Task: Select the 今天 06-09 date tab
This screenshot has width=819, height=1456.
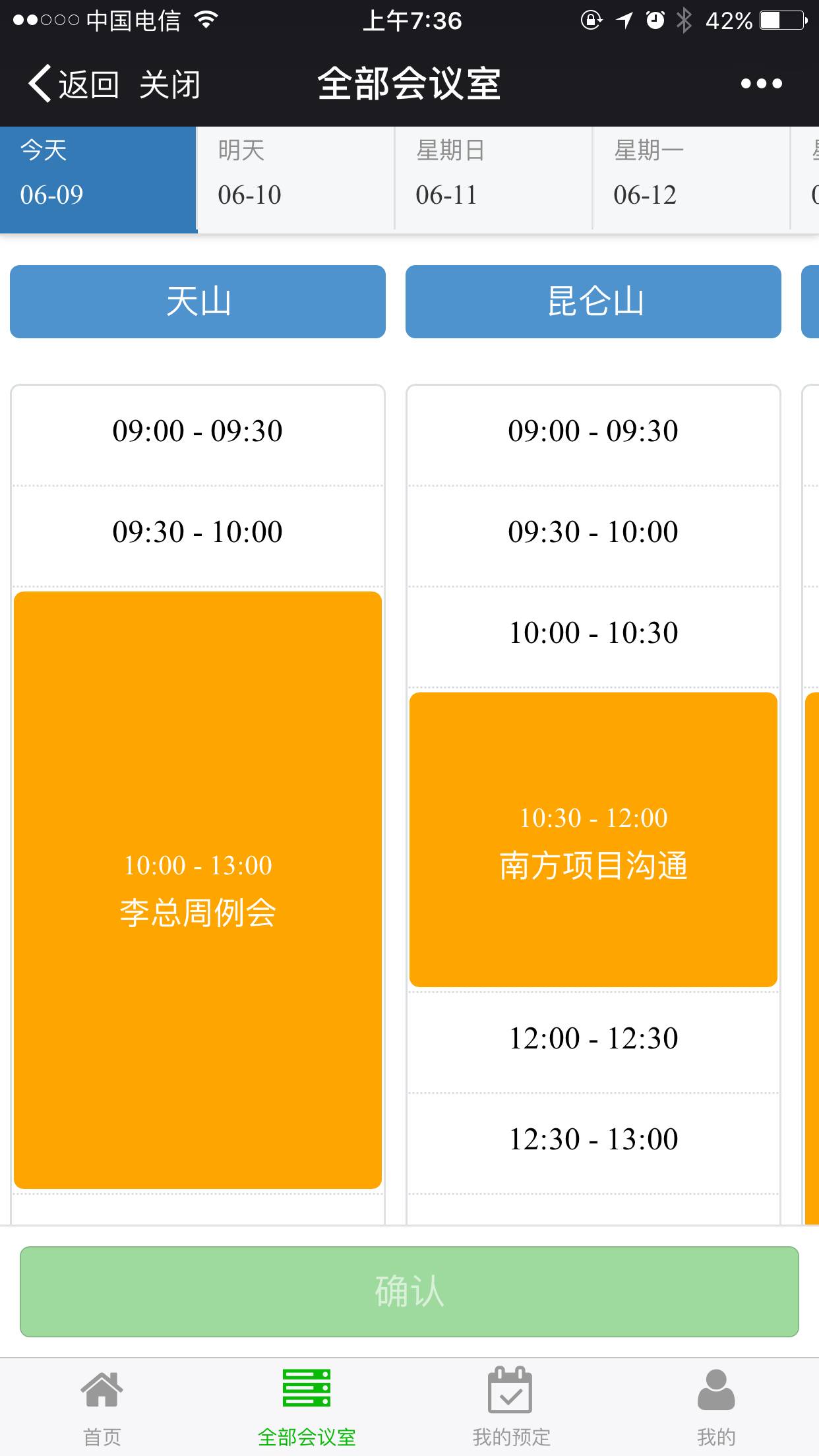Action: click(x=98, y=179)
